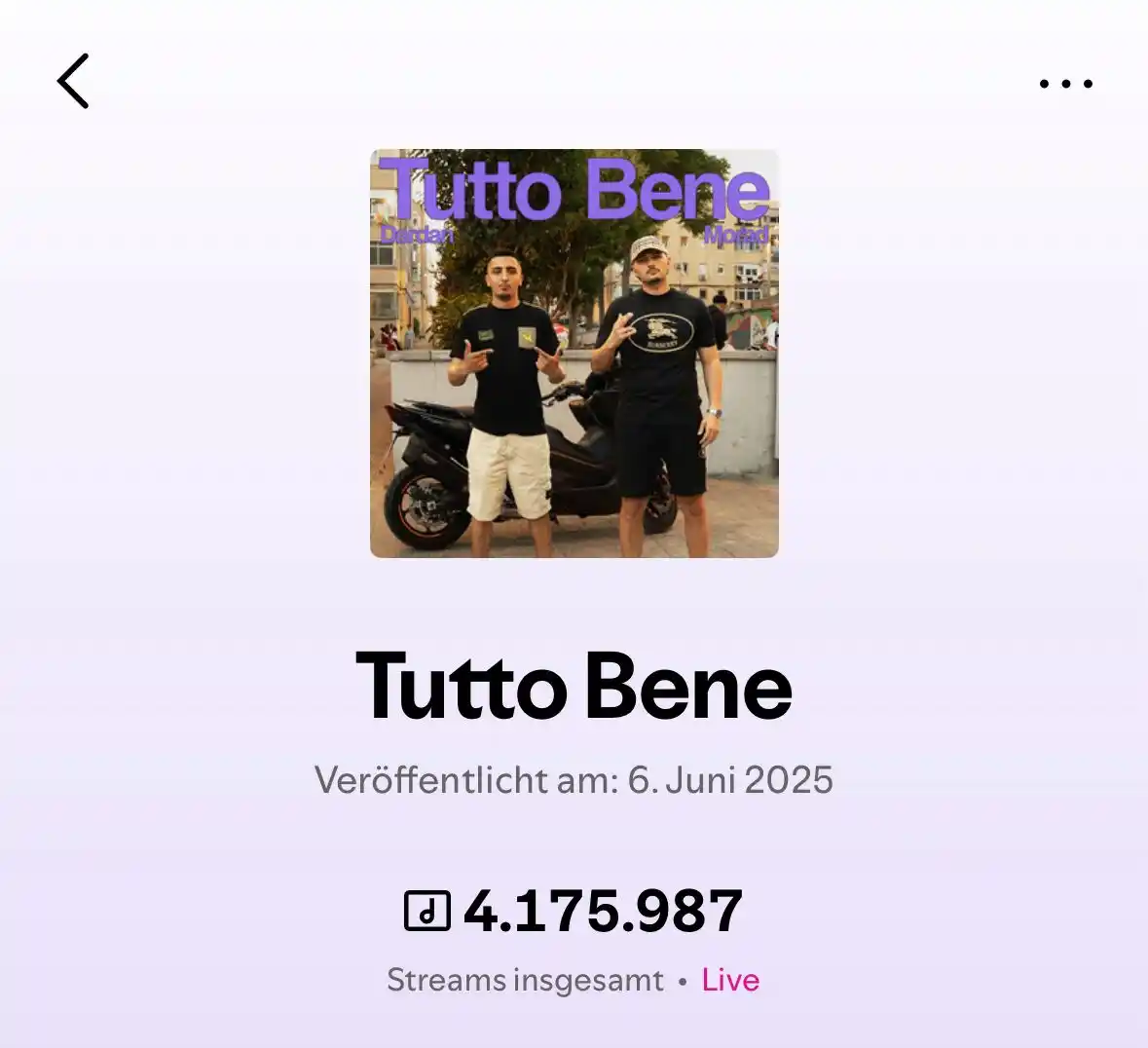Open the three-dot overflow menu
Viewport: 1148px width, 1048px height.
click(1065, 84)
